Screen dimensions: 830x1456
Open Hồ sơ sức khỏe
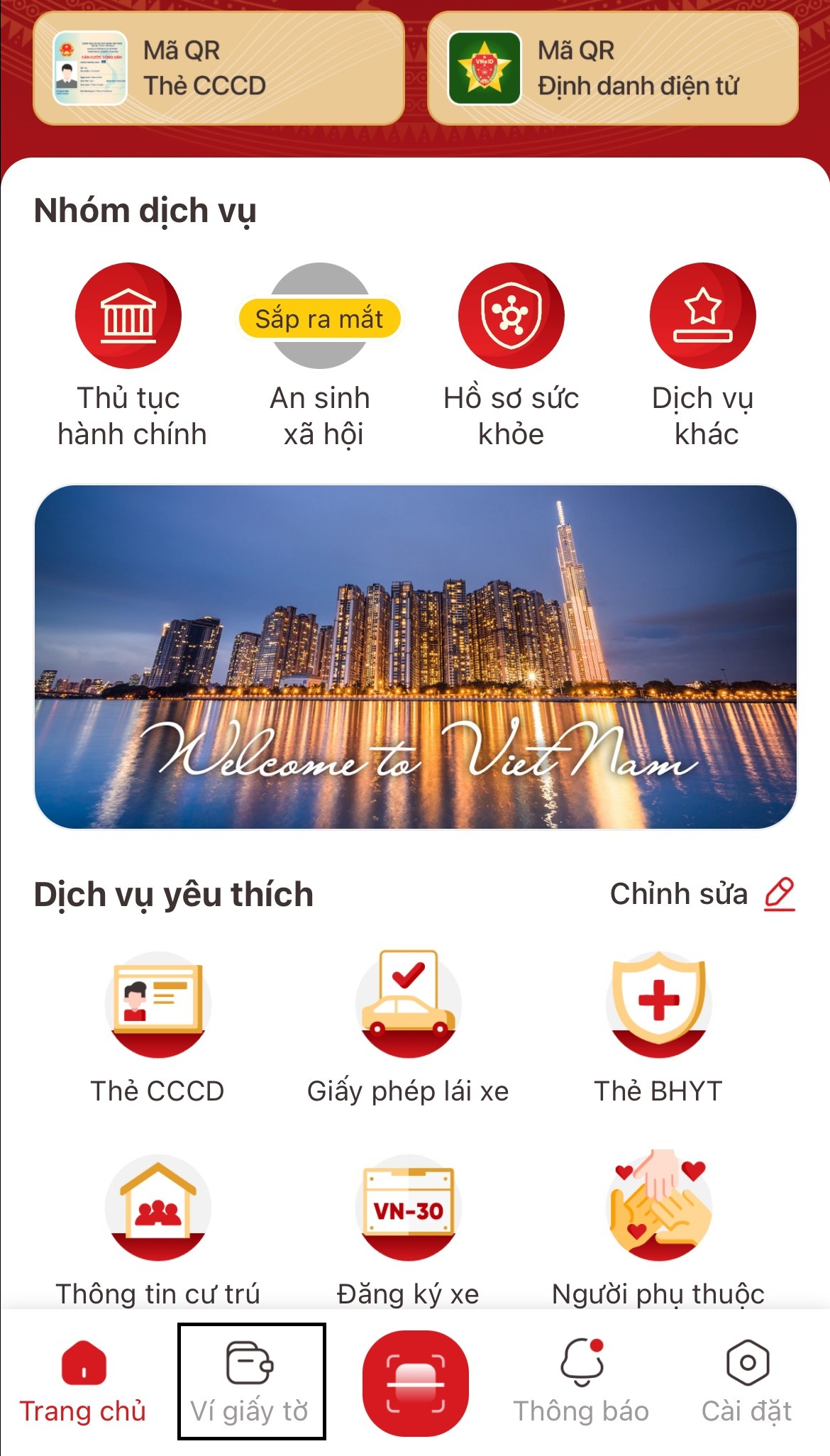coord(511,356)
